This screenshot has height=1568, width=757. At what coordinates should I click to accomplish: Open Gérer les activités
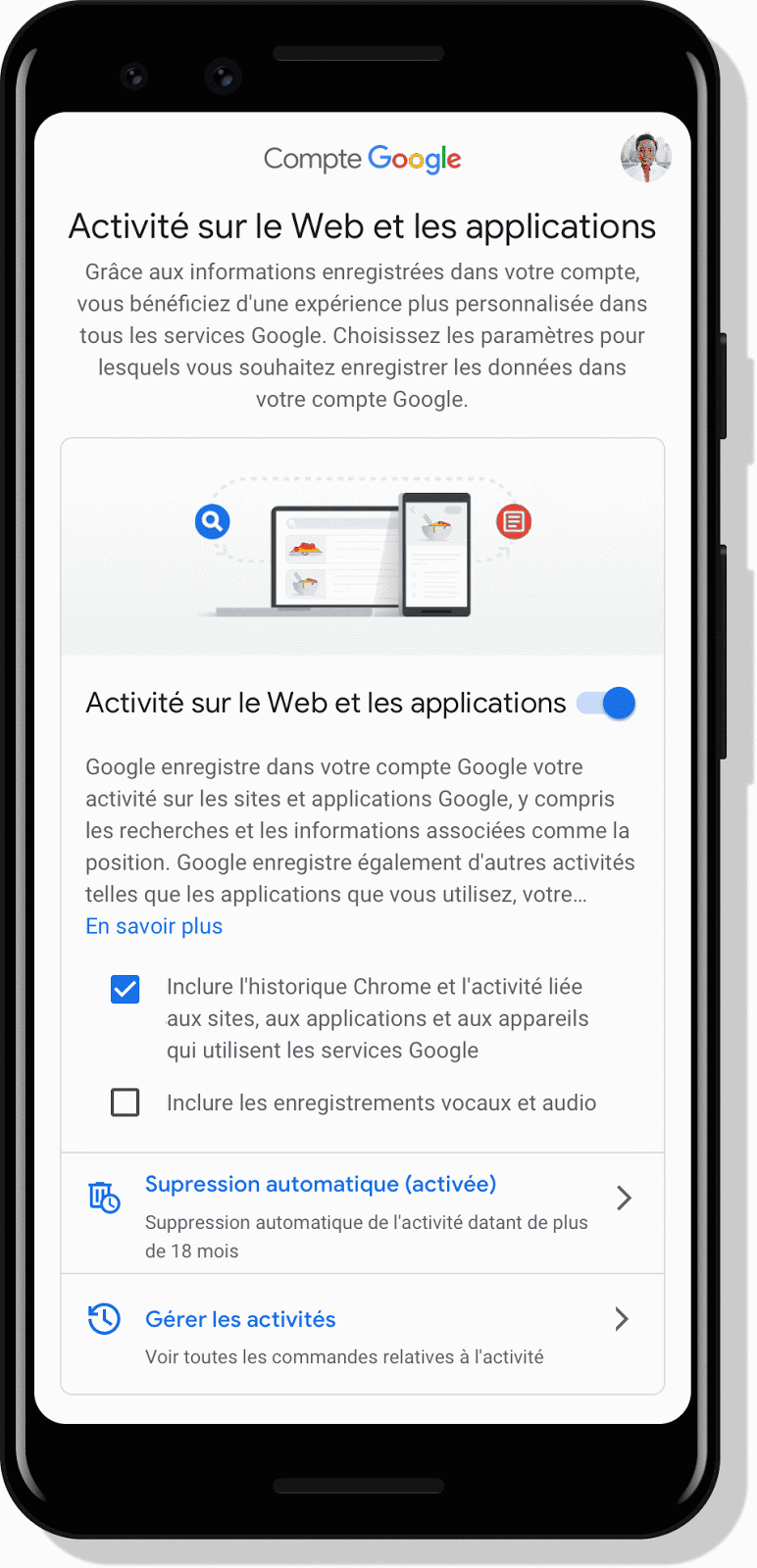click(362, 1335)
